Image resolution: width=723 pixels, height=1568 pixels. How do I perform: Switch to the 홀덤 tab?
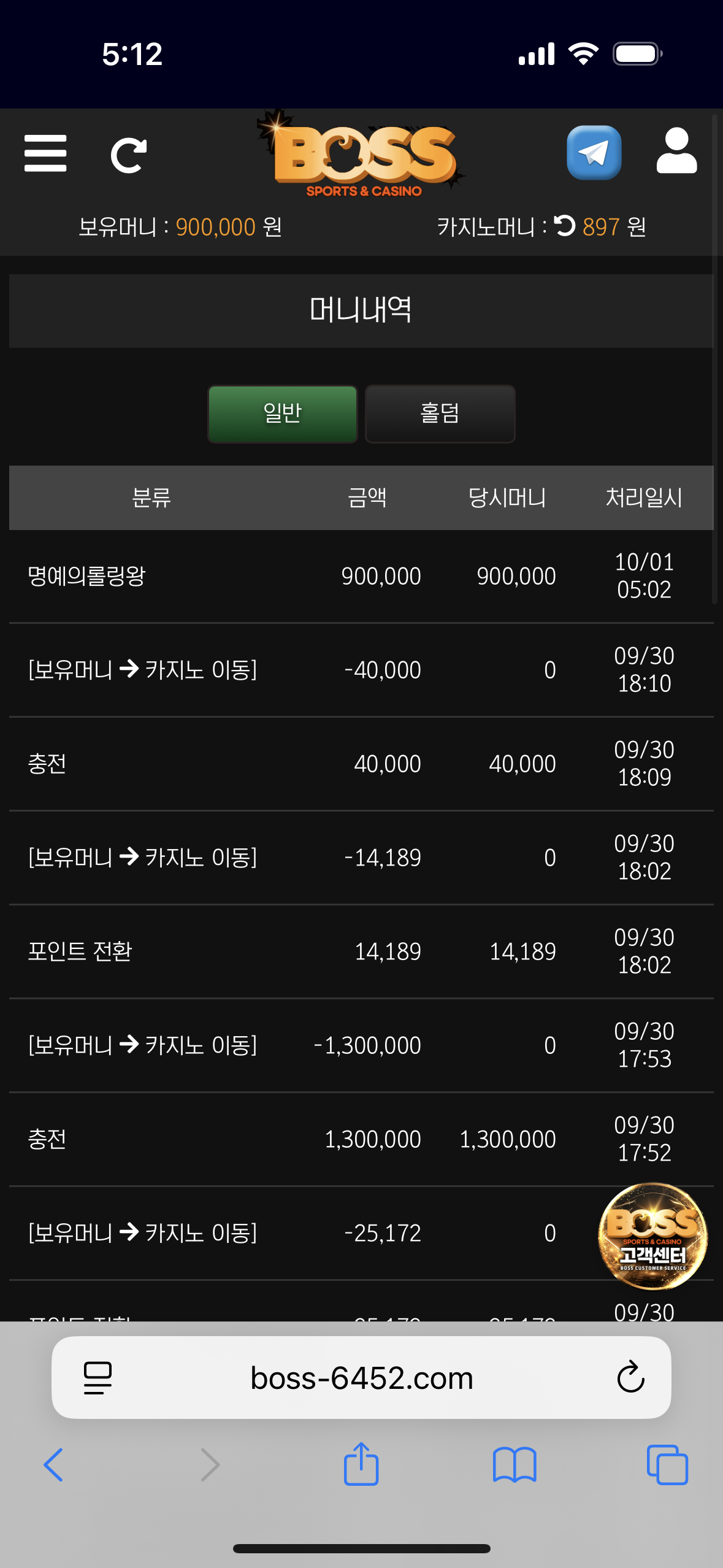tap(440, 413)
